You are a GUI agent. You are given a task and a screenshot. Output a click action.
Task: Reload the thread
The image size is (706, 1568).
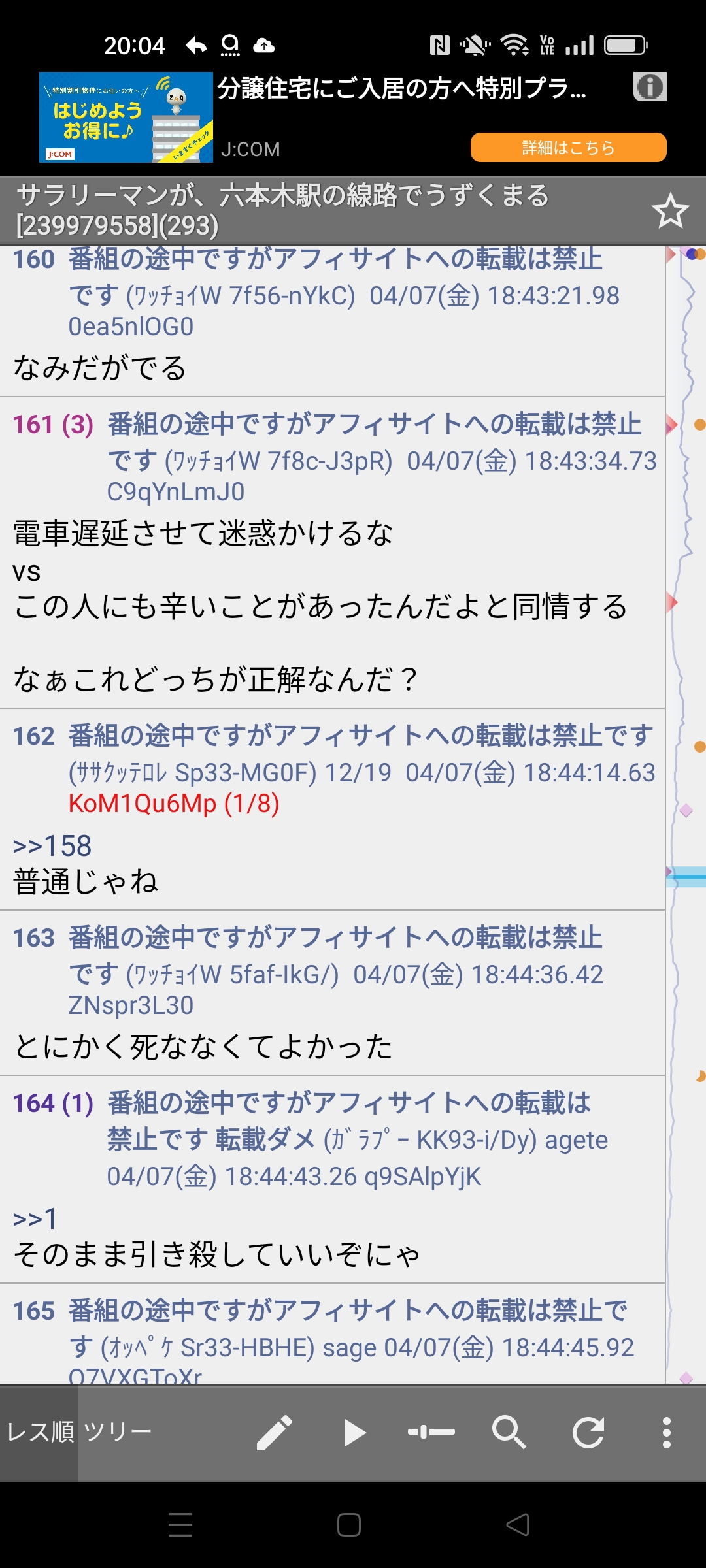click(x=588, y=1433)
